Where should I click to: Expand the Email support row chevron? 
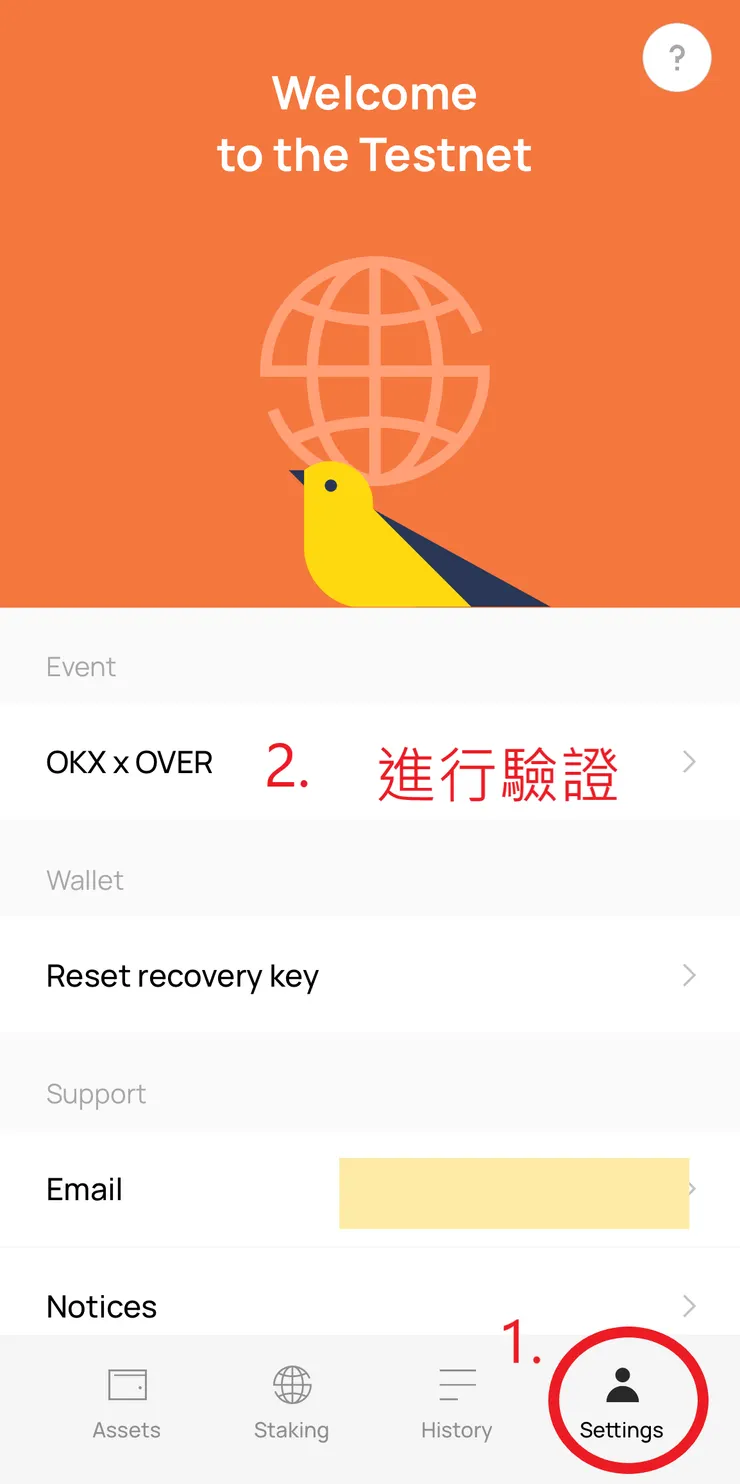click(x=689, y=1190)
